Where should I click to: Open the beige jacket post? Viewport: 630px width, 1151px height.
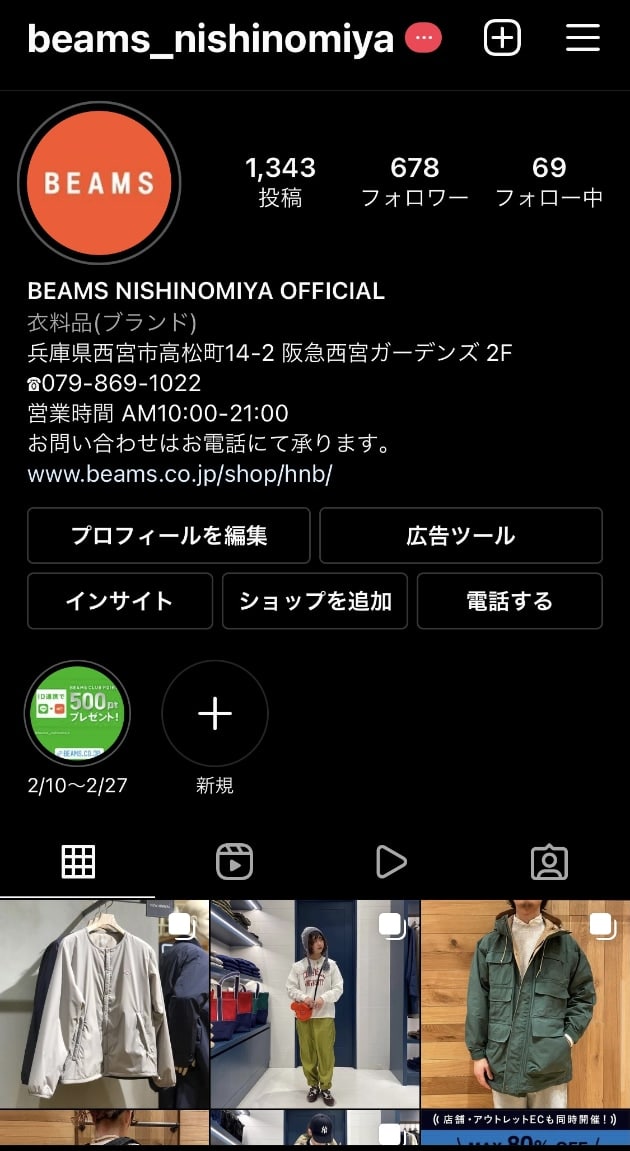click(x=104, y=1003)
